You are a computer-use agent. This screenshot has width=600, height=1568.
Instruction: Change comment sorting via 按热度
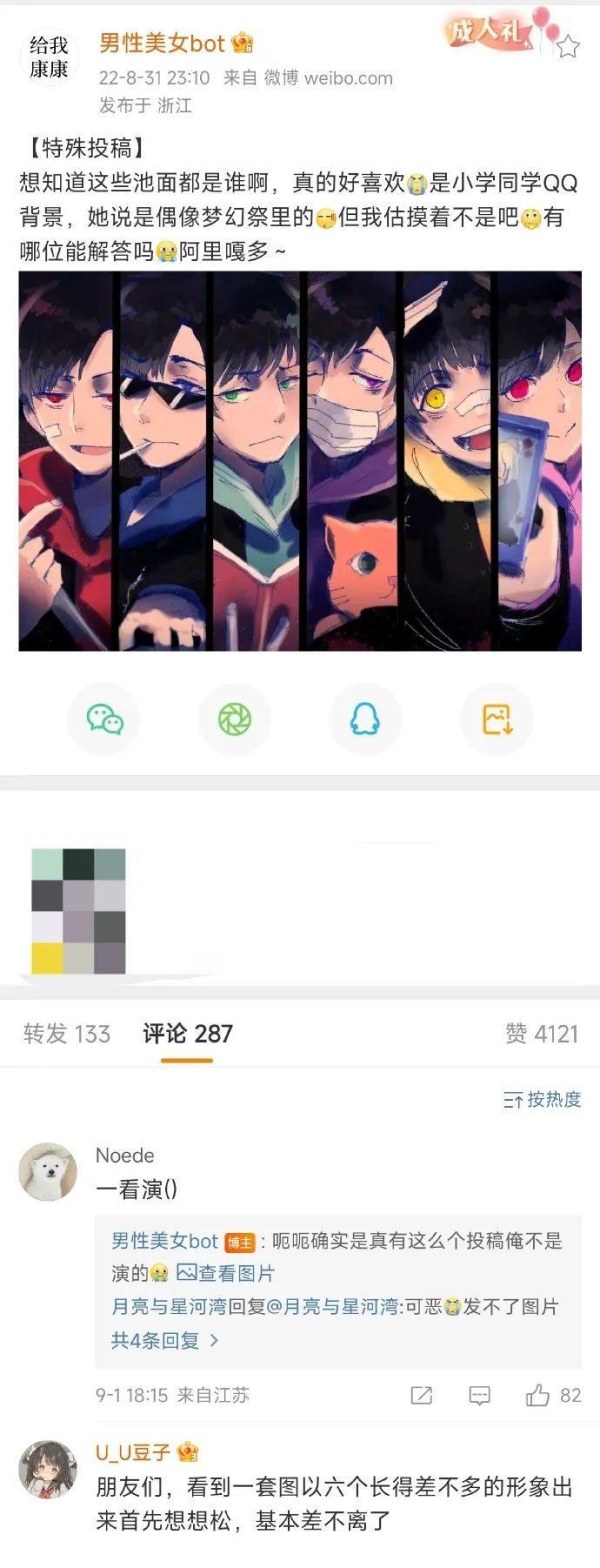(542, 1100)
